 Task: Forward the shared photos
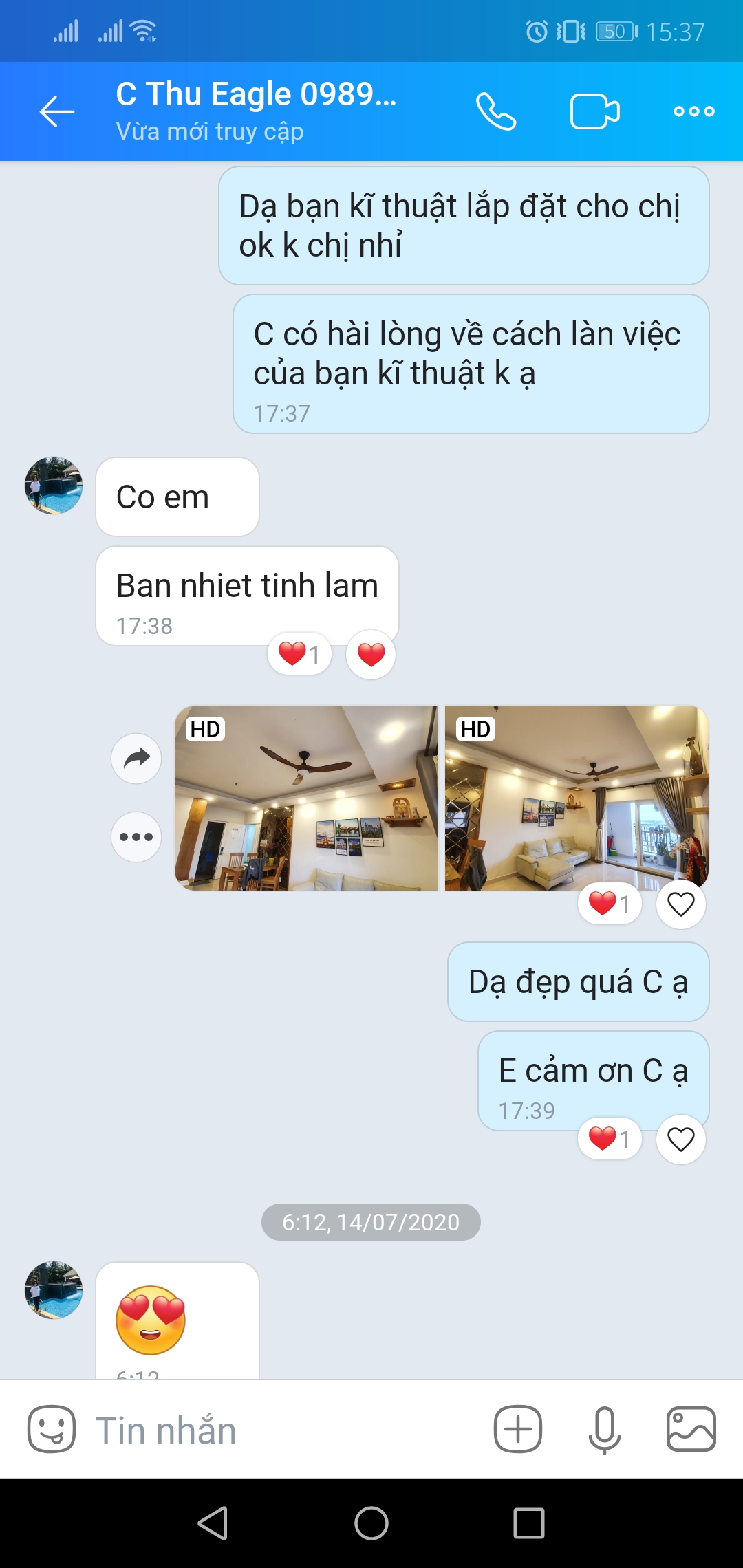(136, 759)
